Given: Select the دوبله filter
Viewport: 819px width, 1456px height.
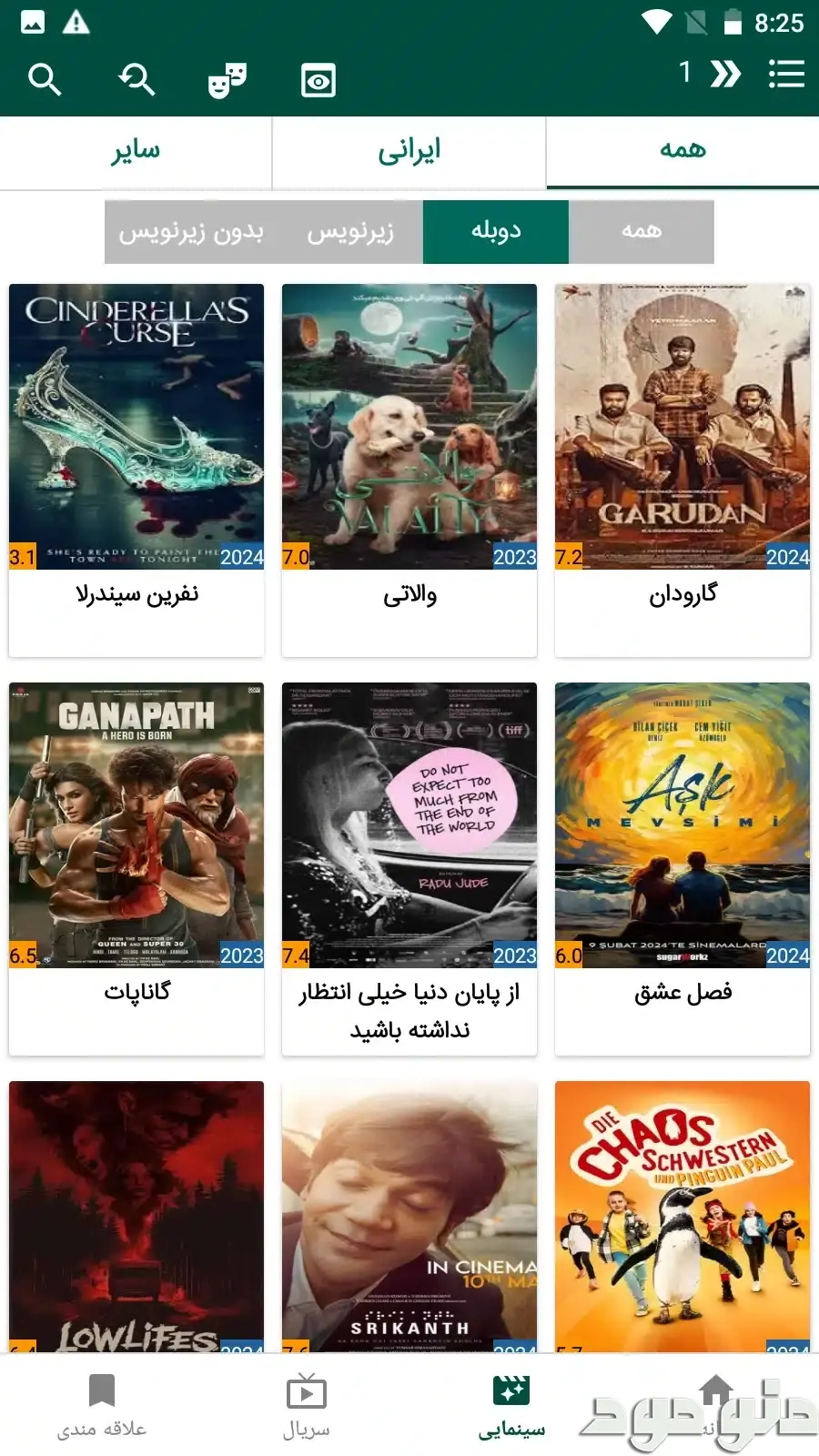Looking at the screenshot, I should (x=496, y=232).
